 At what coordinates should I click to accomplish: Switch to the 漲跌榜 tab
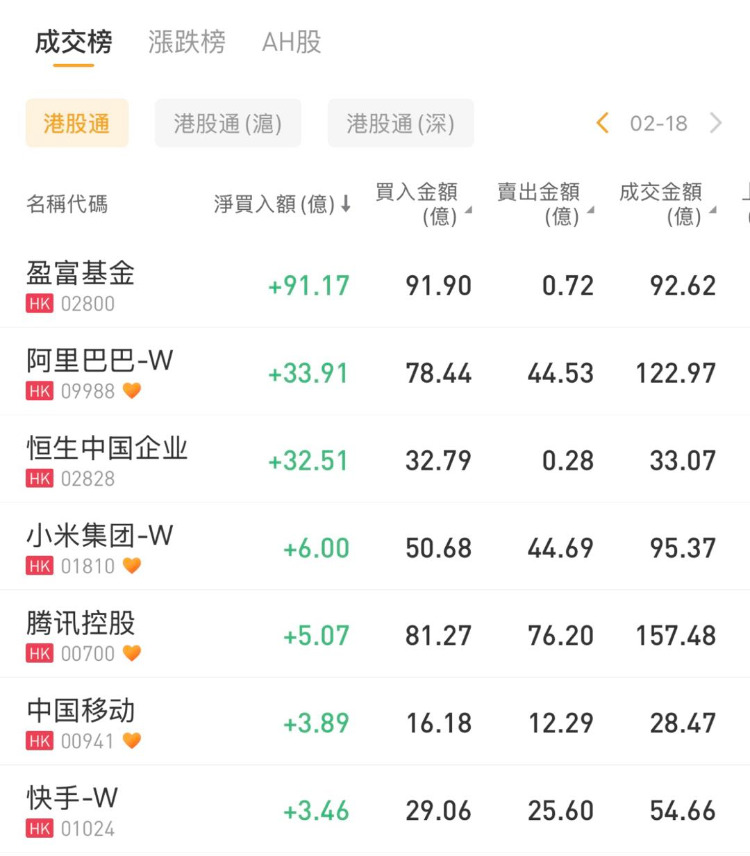[187, 42]
